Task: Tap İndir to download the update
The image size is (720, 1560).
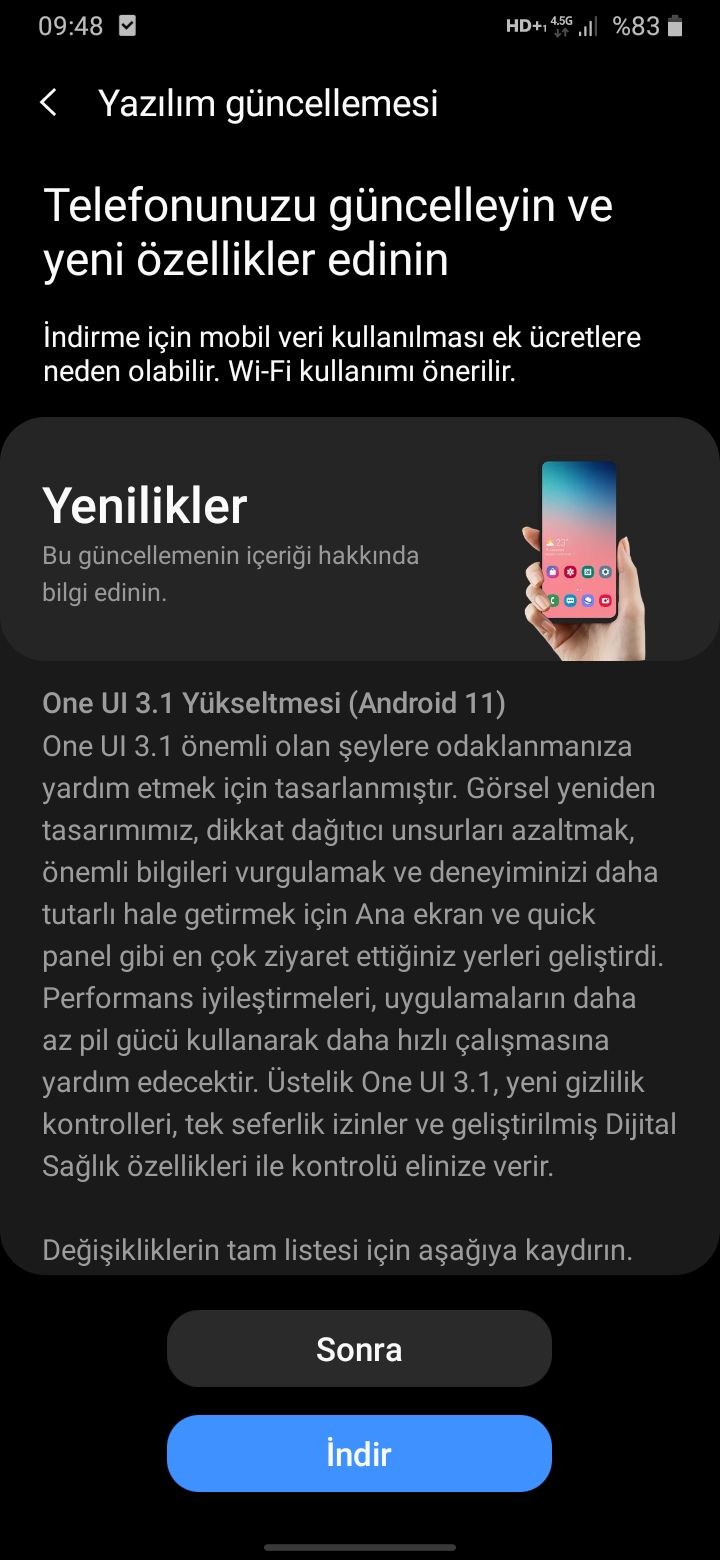Action: point(359,1453)
